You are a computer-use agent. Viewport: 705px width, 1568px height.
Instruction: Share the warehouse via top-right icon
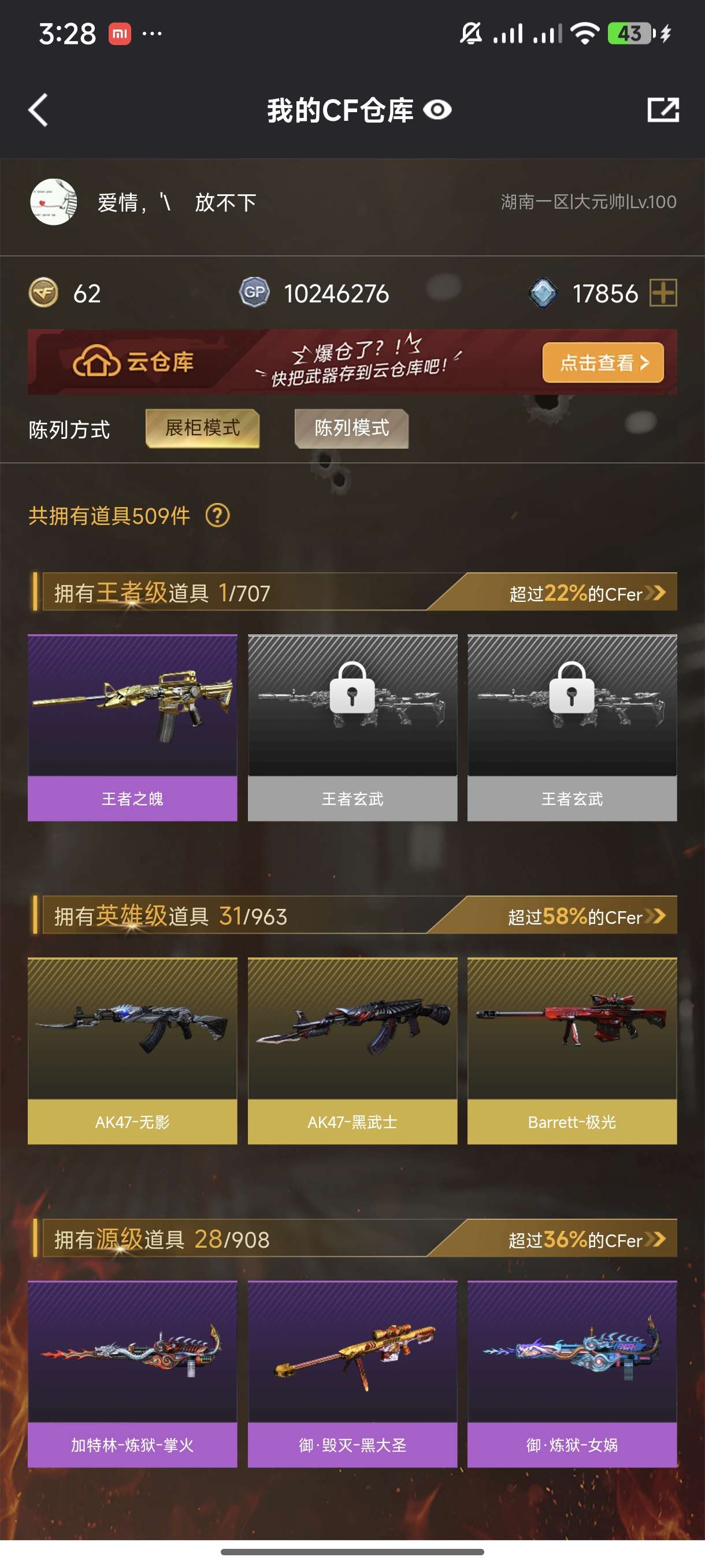[x=662, y=110]
